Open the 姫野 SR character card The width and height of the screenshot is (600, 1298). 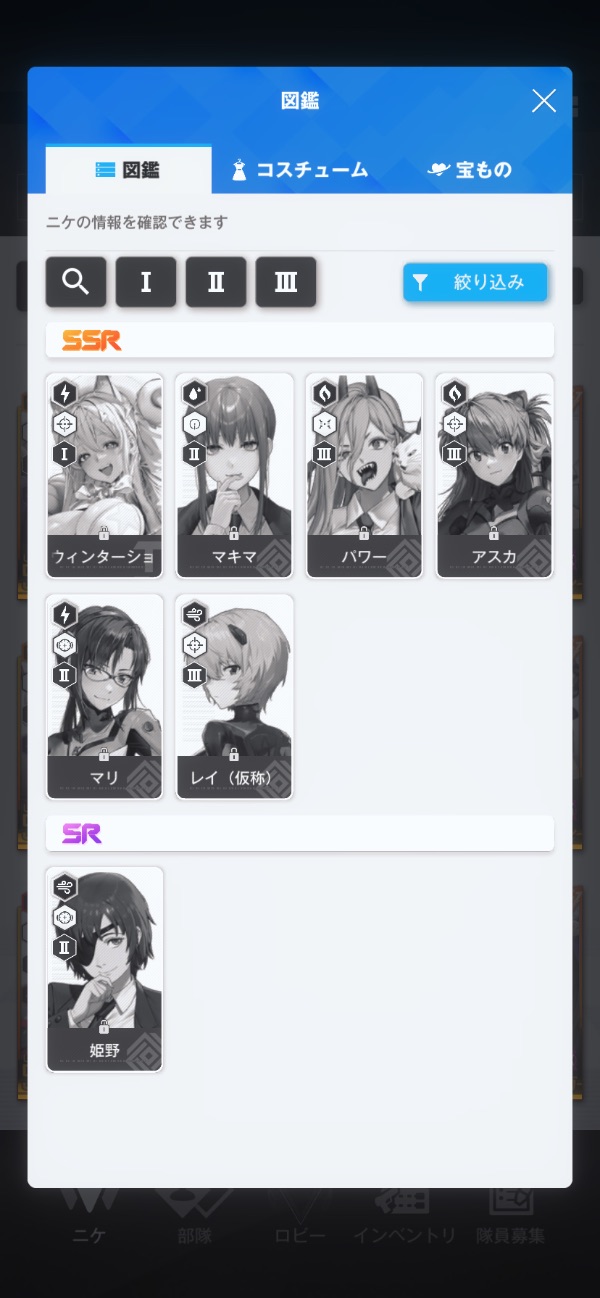104,970
